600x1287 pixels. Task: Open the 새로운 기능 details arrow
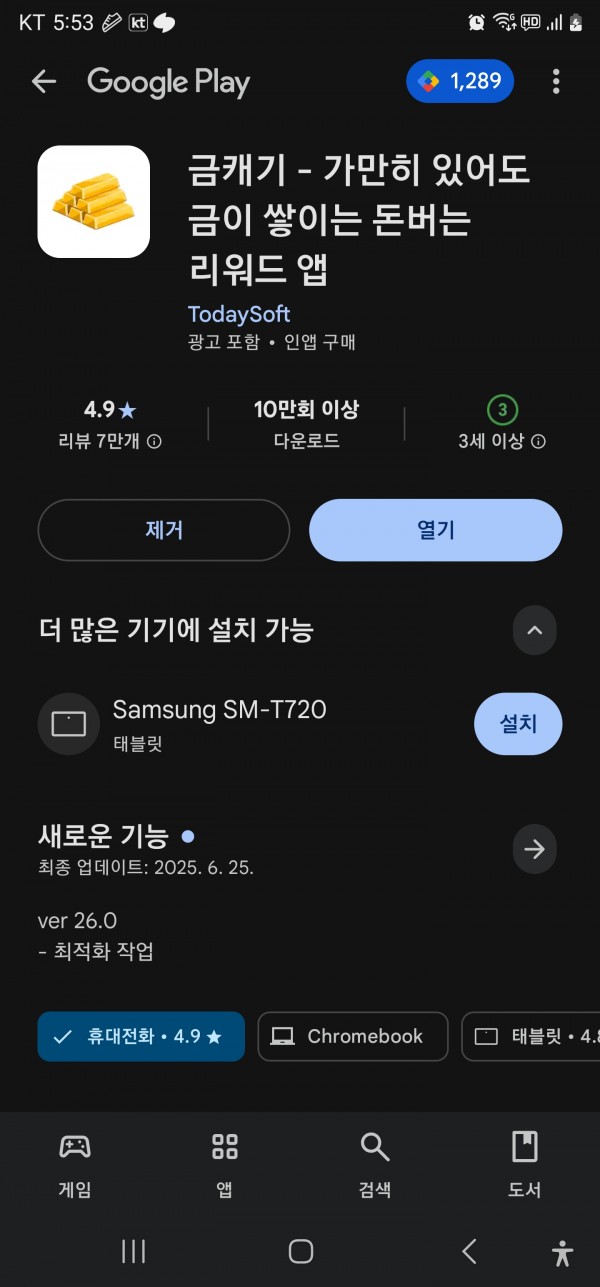(535, 850)
